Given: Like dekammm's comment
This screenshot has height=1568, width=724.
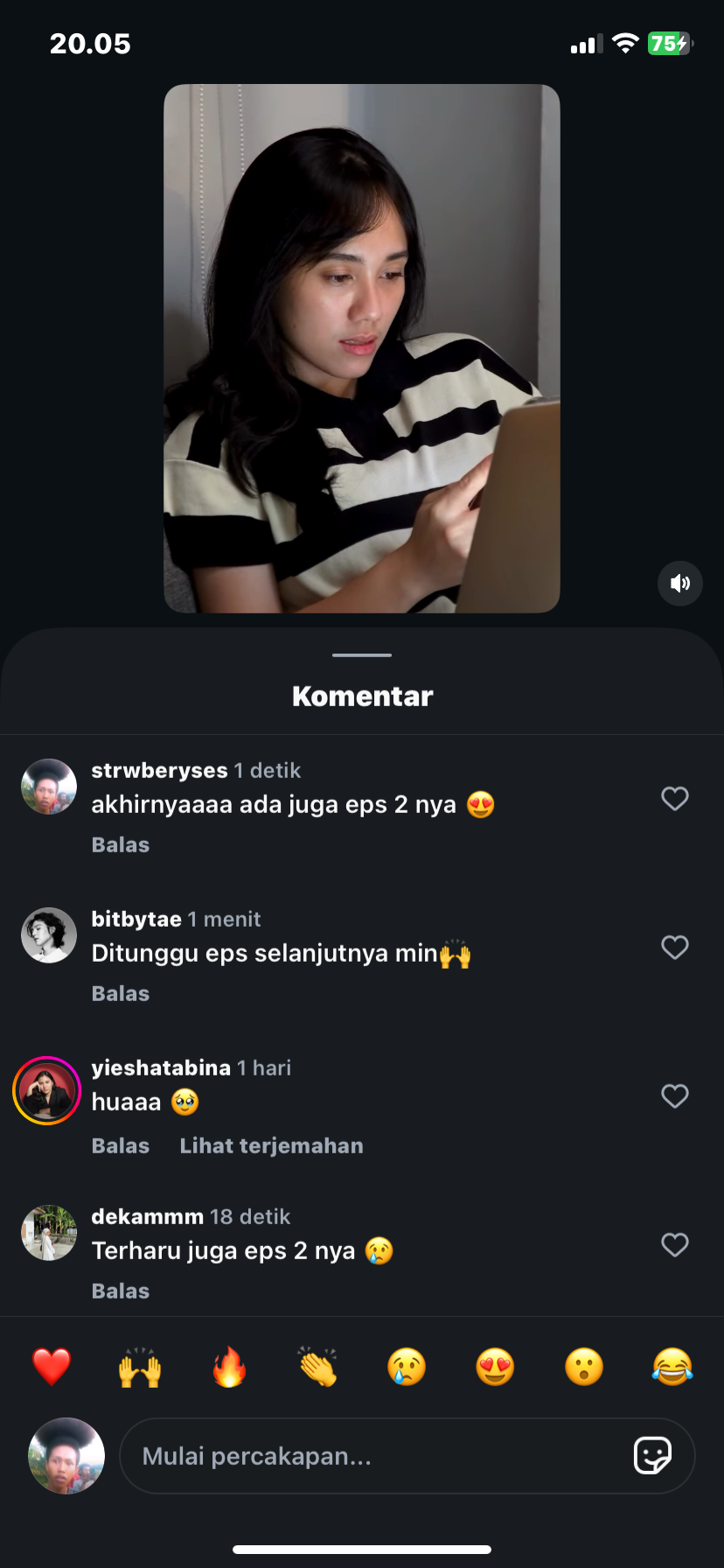Looking at the screenshot, I should (x=674, y=1245).
